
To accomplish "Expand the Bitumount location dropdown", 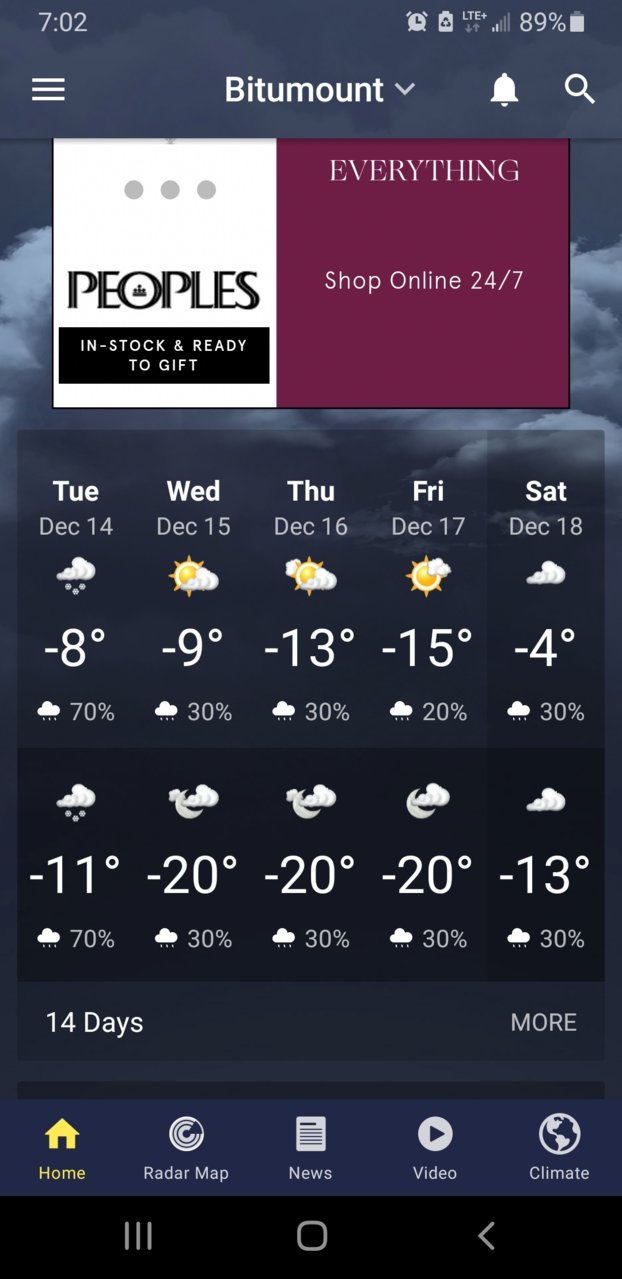I will (x=320, y=90).
